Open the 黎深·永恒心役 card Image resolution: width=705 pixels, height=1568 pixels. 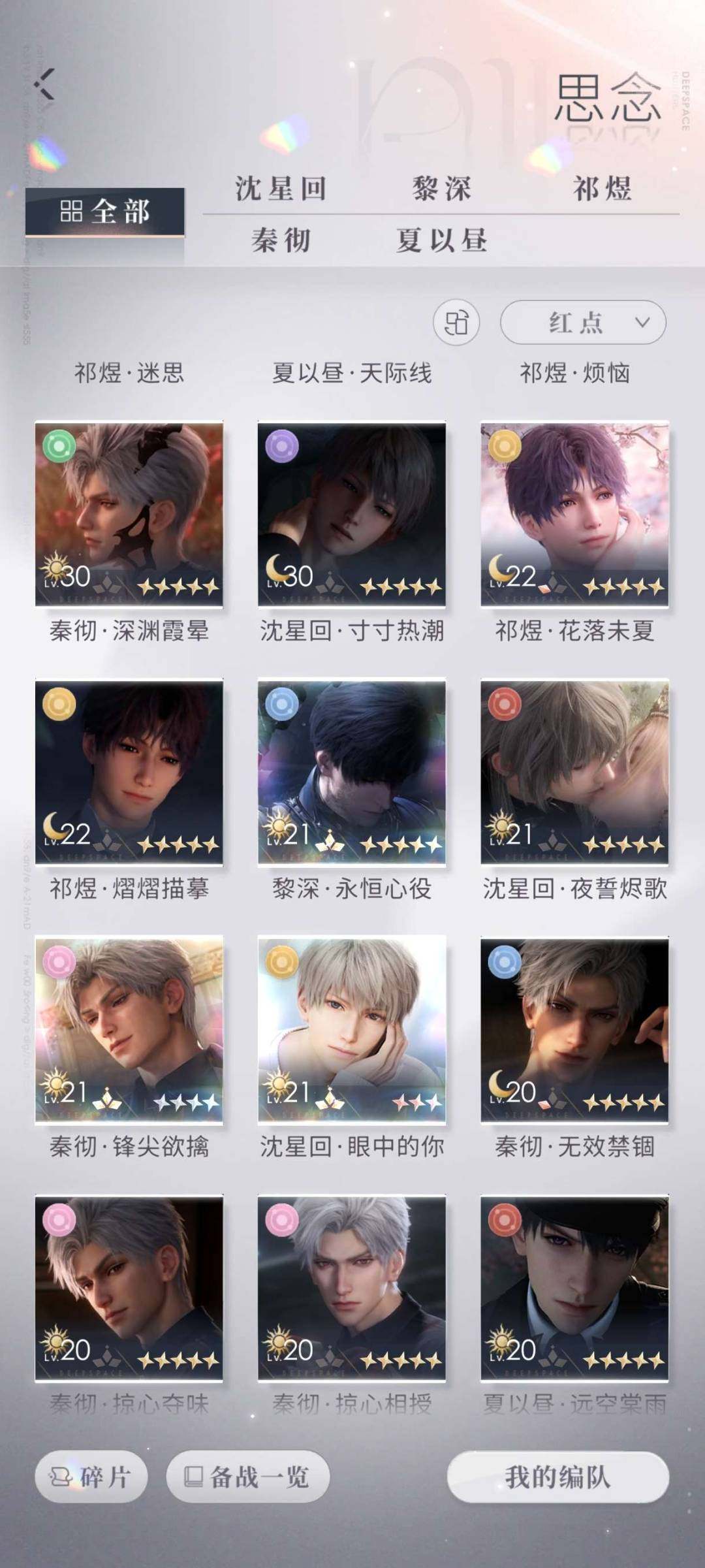point(352,772)
